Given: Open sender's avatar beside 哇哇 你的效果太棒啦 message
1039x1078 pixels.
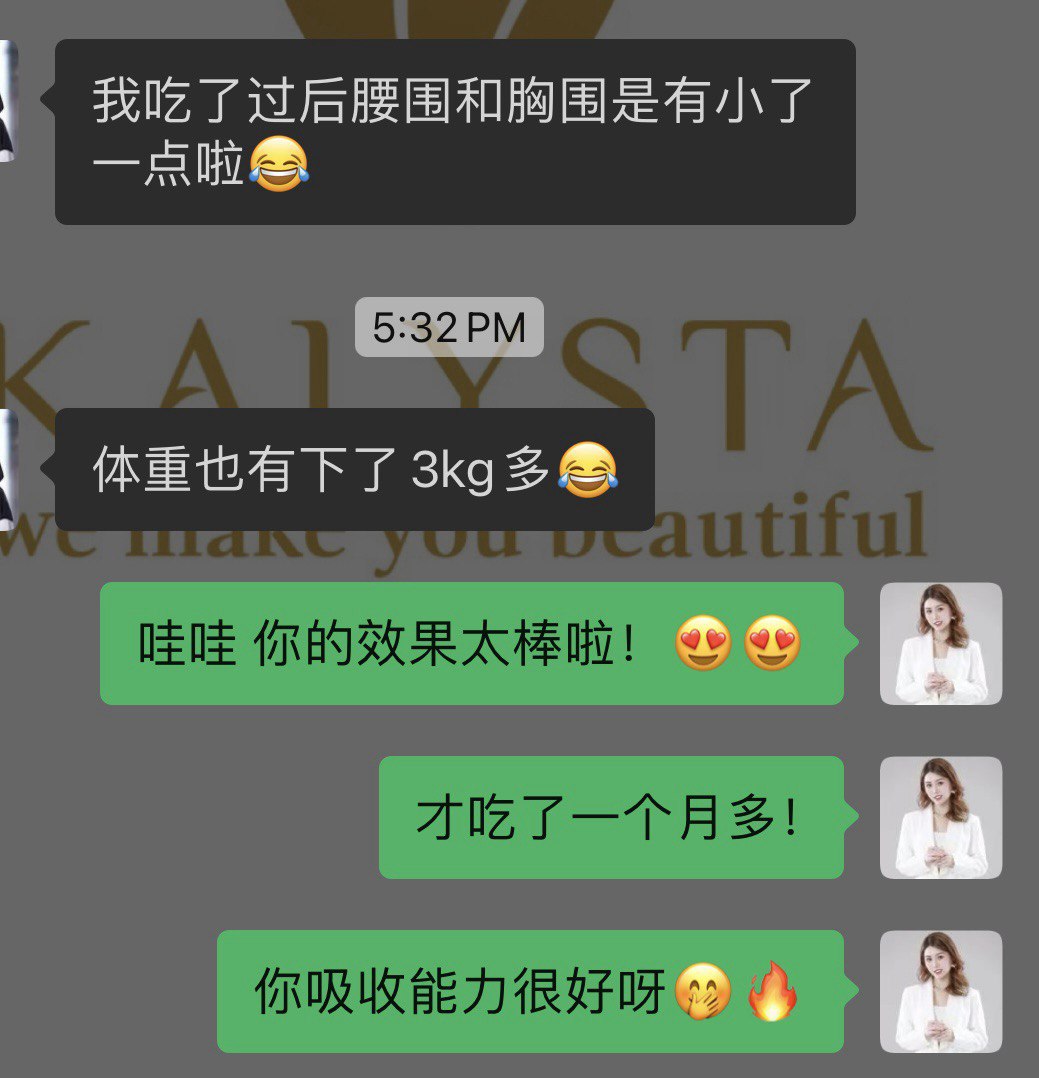Looking at the screenshot, I should tap(940, 643).
